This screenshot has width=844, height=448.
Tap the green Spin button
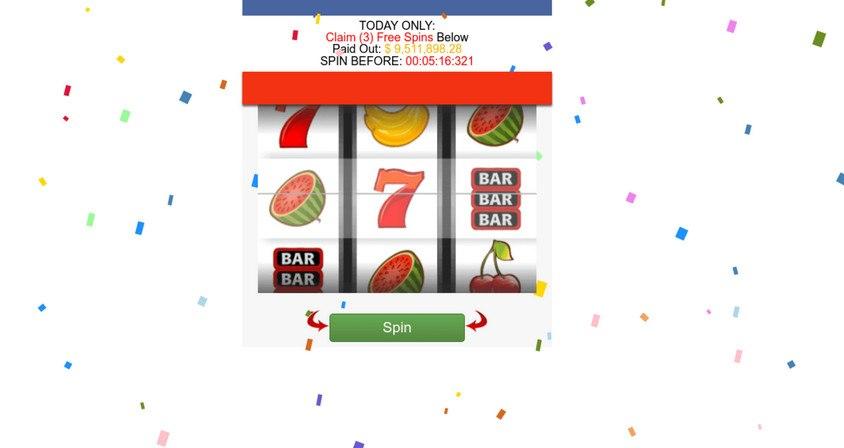[x=397, y=327]
